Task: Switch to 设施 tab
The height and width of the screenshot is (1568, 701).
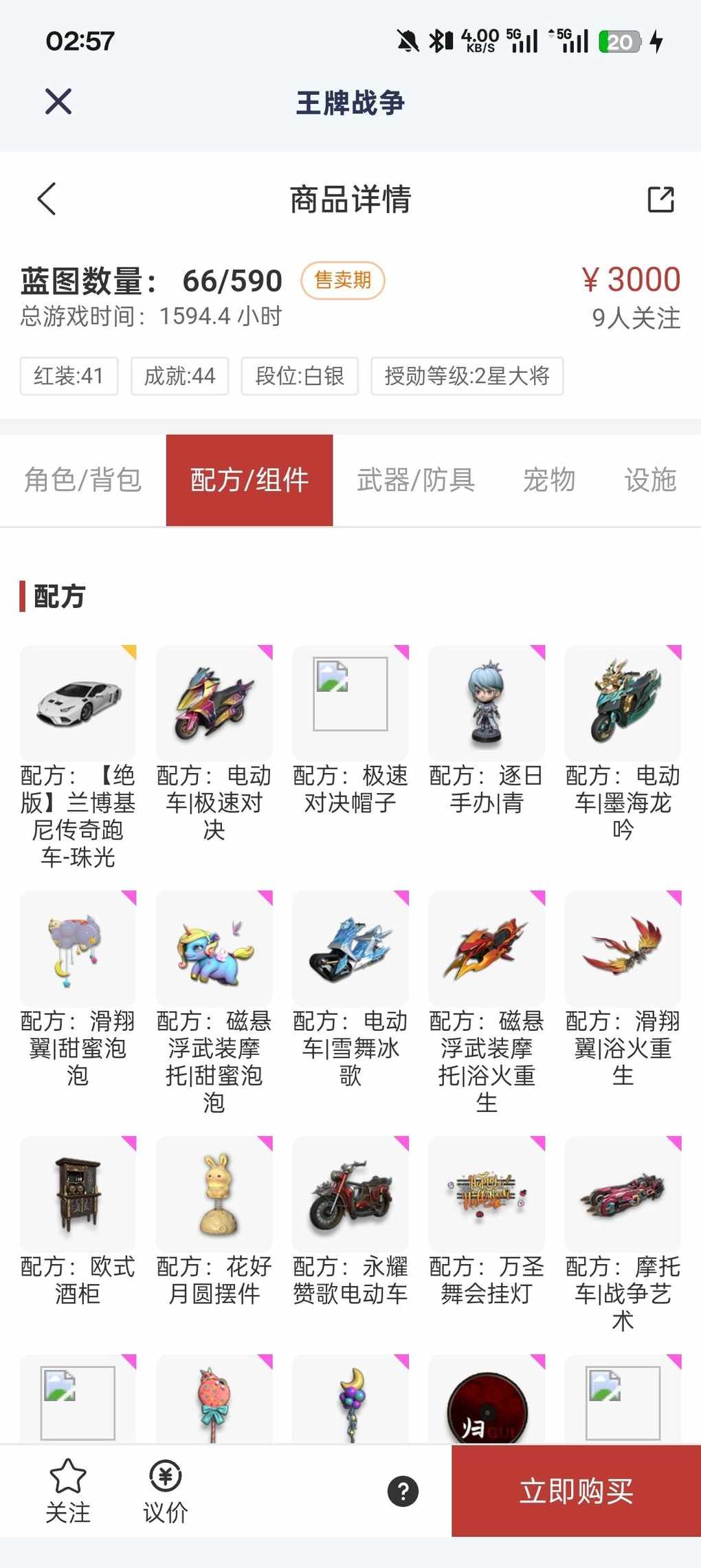Action: tap(650, 480)
